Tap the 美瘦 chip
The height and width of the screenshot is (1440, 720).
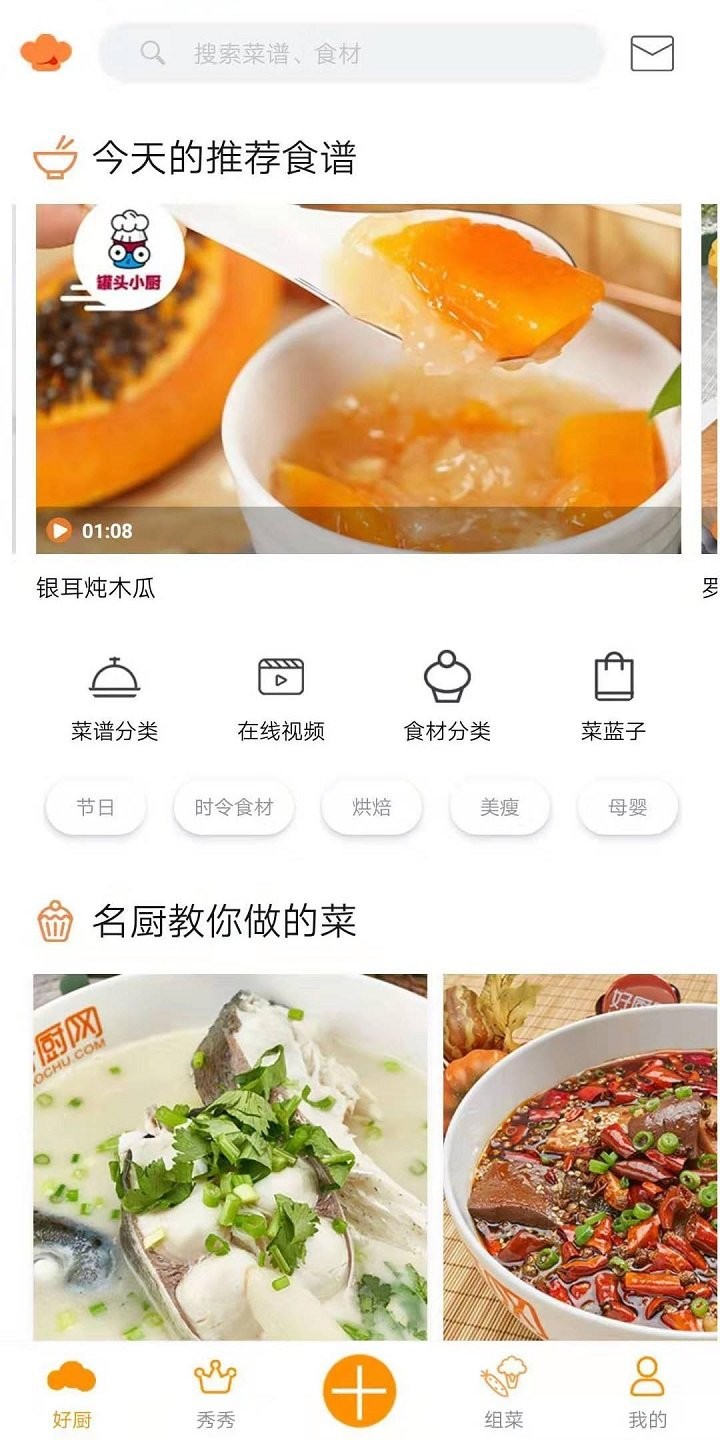pyautogui.click(x=500, y=808)
